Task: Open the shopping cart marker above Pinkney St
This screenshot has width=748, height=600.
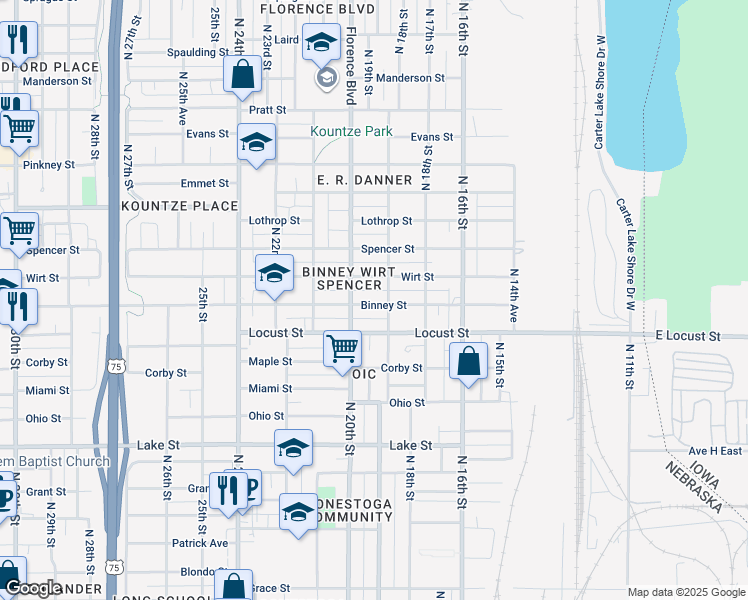Action: coord(19,130)
